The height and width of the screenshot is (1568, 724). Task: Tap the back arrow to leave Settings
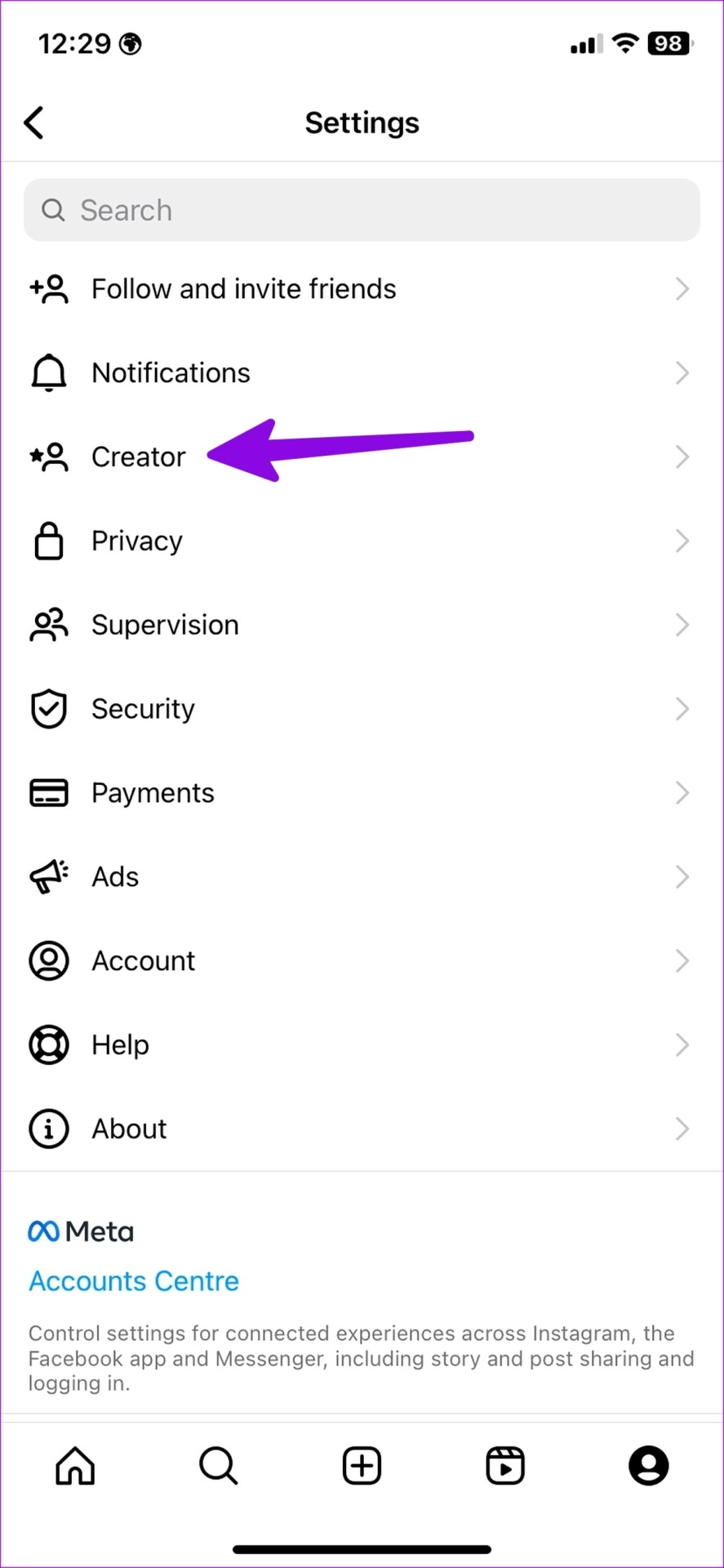(x=33, y=122)
